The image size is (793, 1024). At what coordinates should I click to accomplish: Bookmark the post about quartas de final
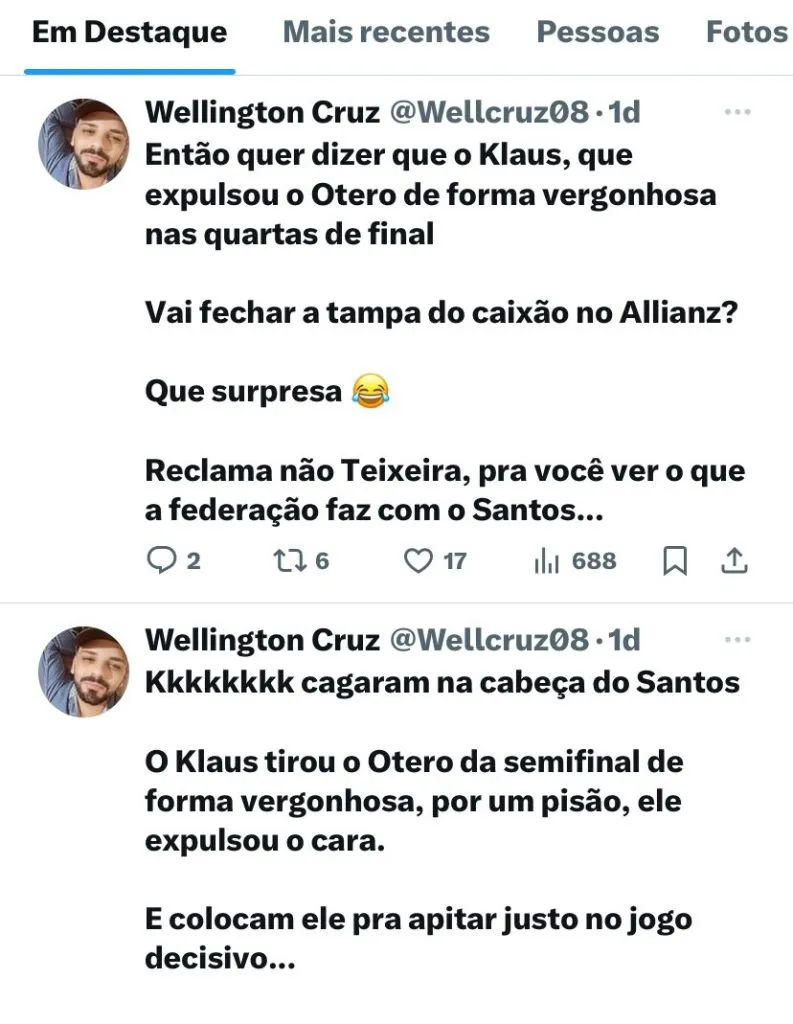[x=676, y=562]
